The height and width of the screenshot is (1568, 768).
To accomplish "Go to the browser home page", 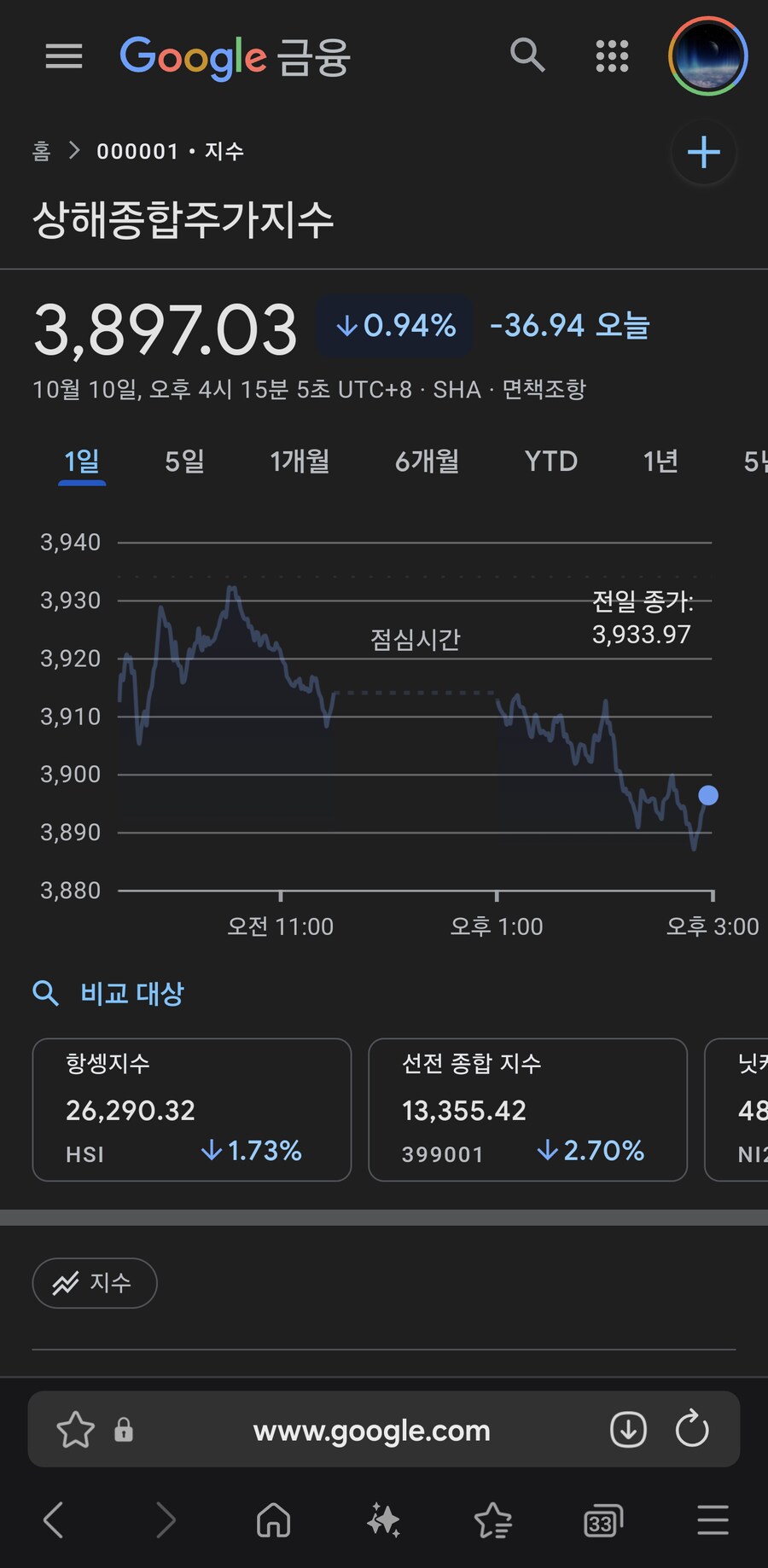I will pos(273,1521).
